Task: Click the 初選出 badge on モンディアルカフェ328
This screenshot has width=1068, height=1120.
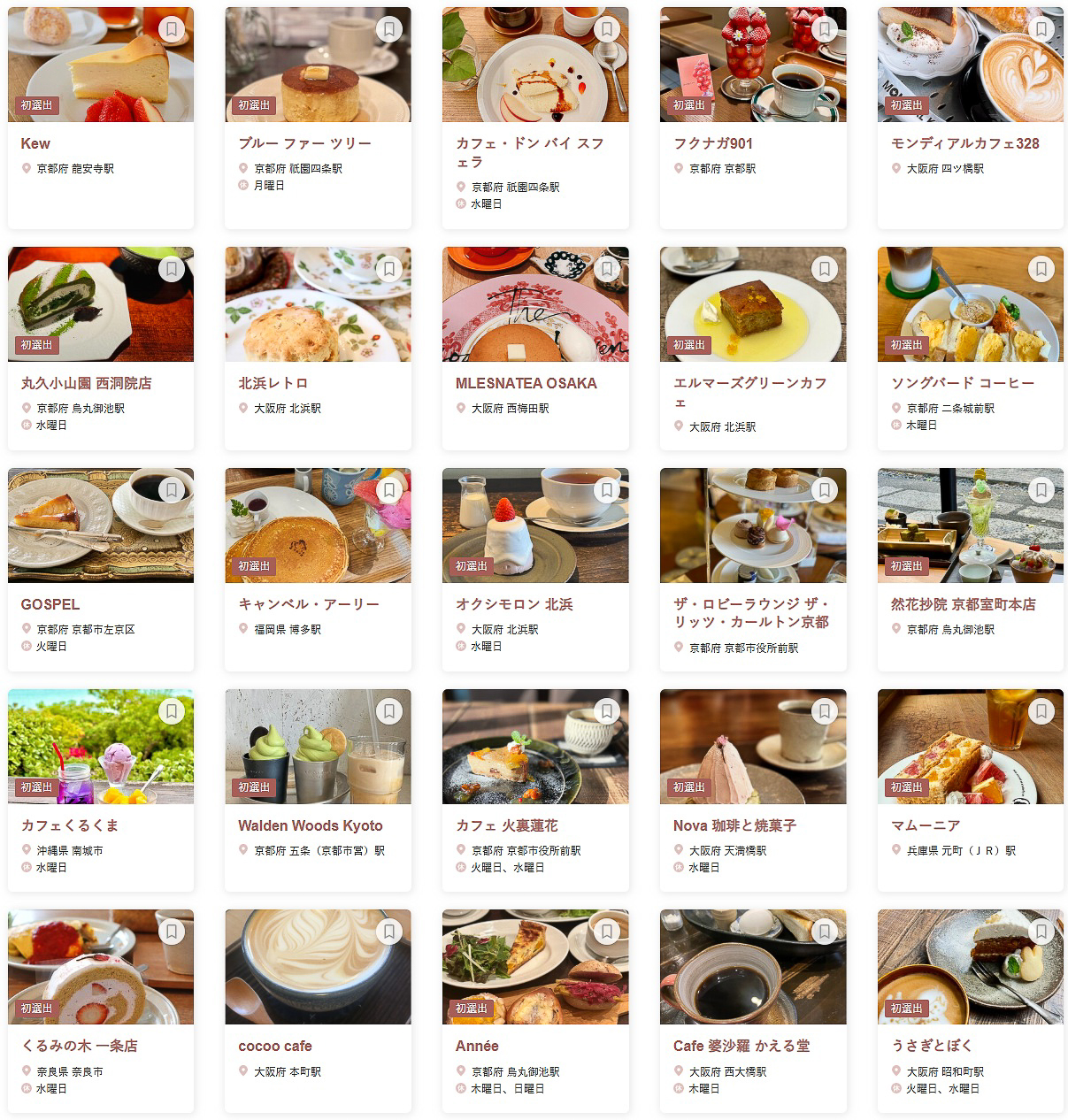Action: point(906,106)
